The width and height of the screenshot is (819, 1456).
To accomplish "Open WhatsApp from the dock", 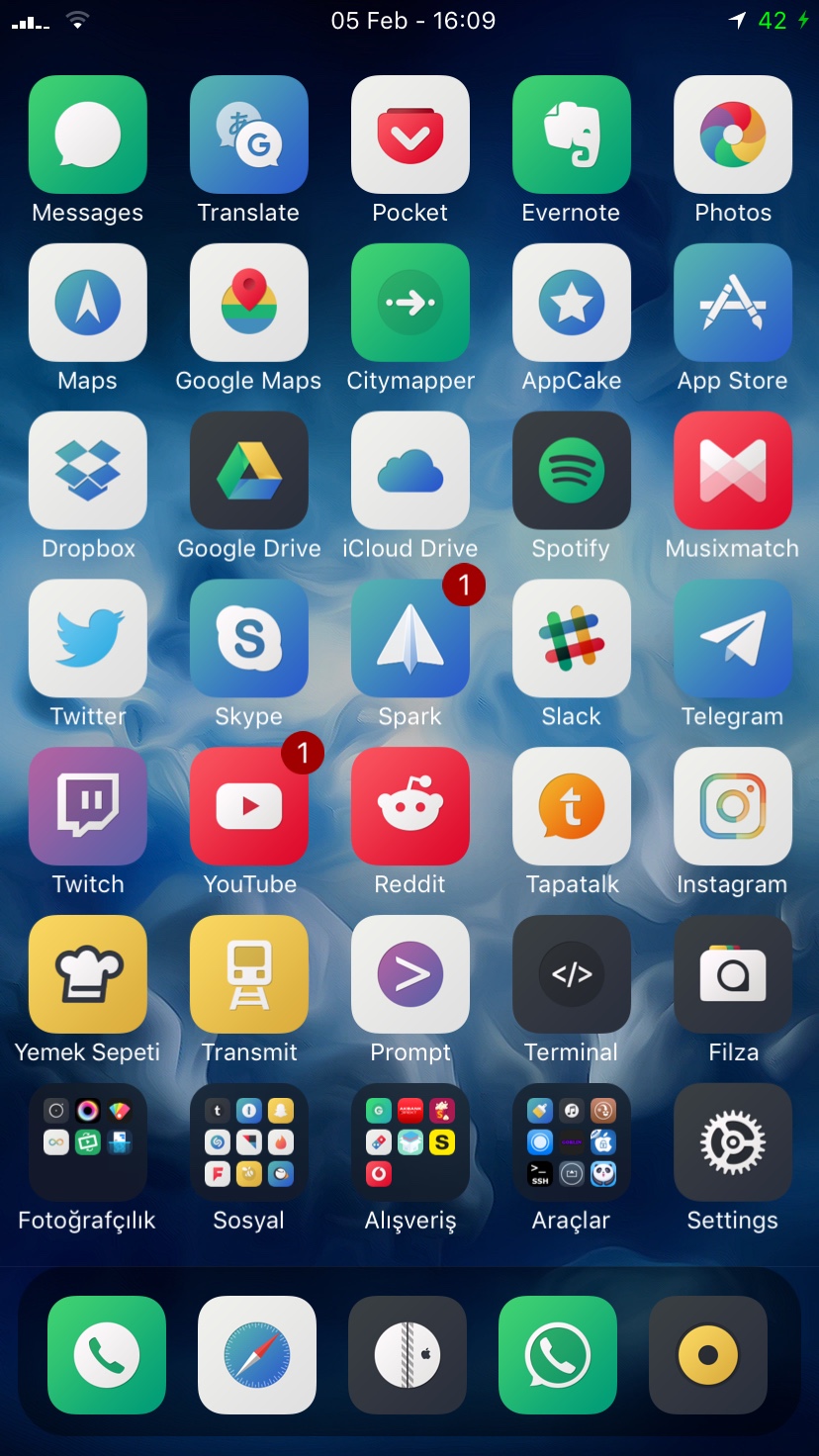I will click(x=558, y=1355).
